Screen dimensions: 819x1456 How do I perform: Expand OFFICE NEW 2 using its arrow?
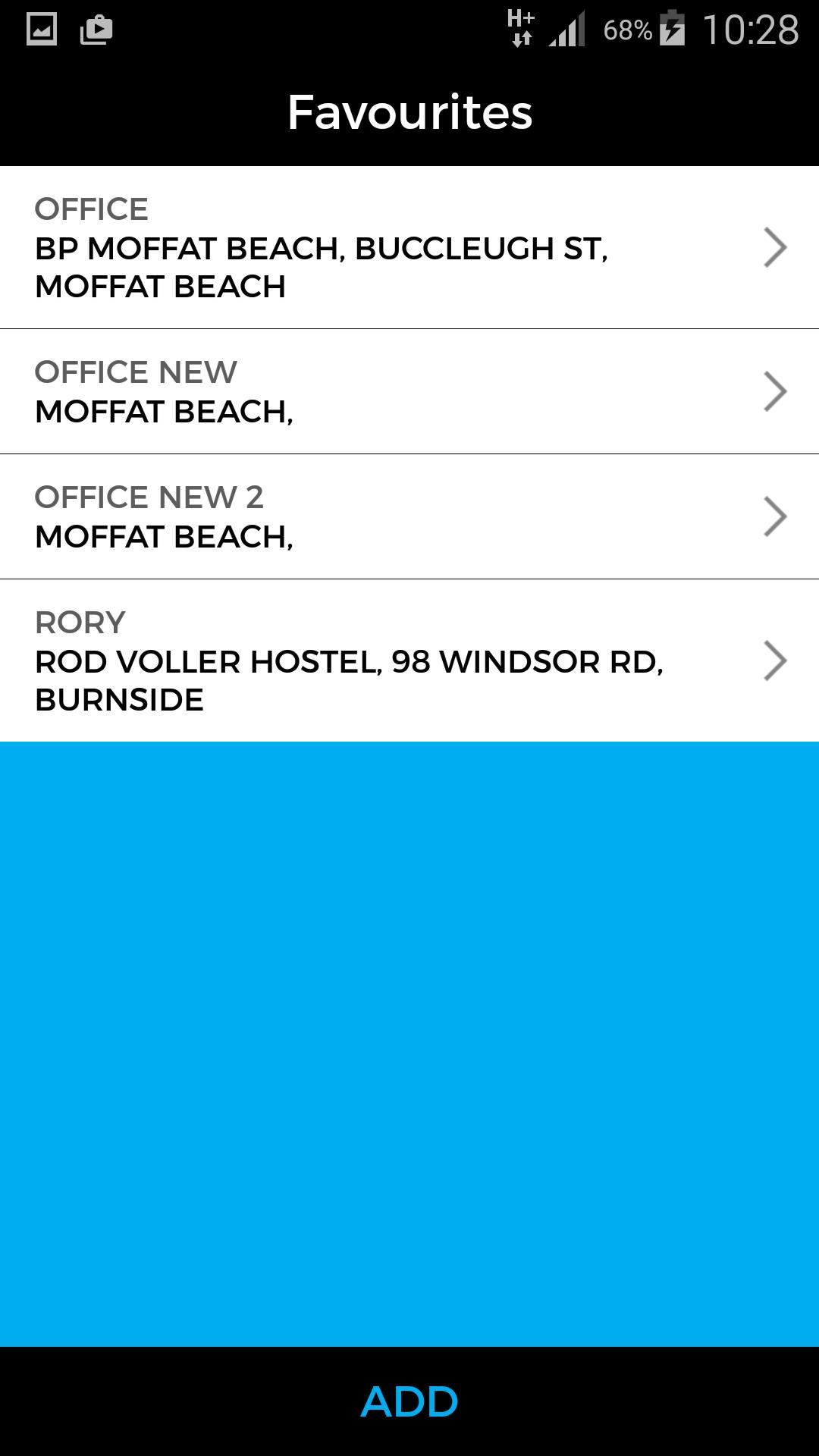tap(777, 516)
